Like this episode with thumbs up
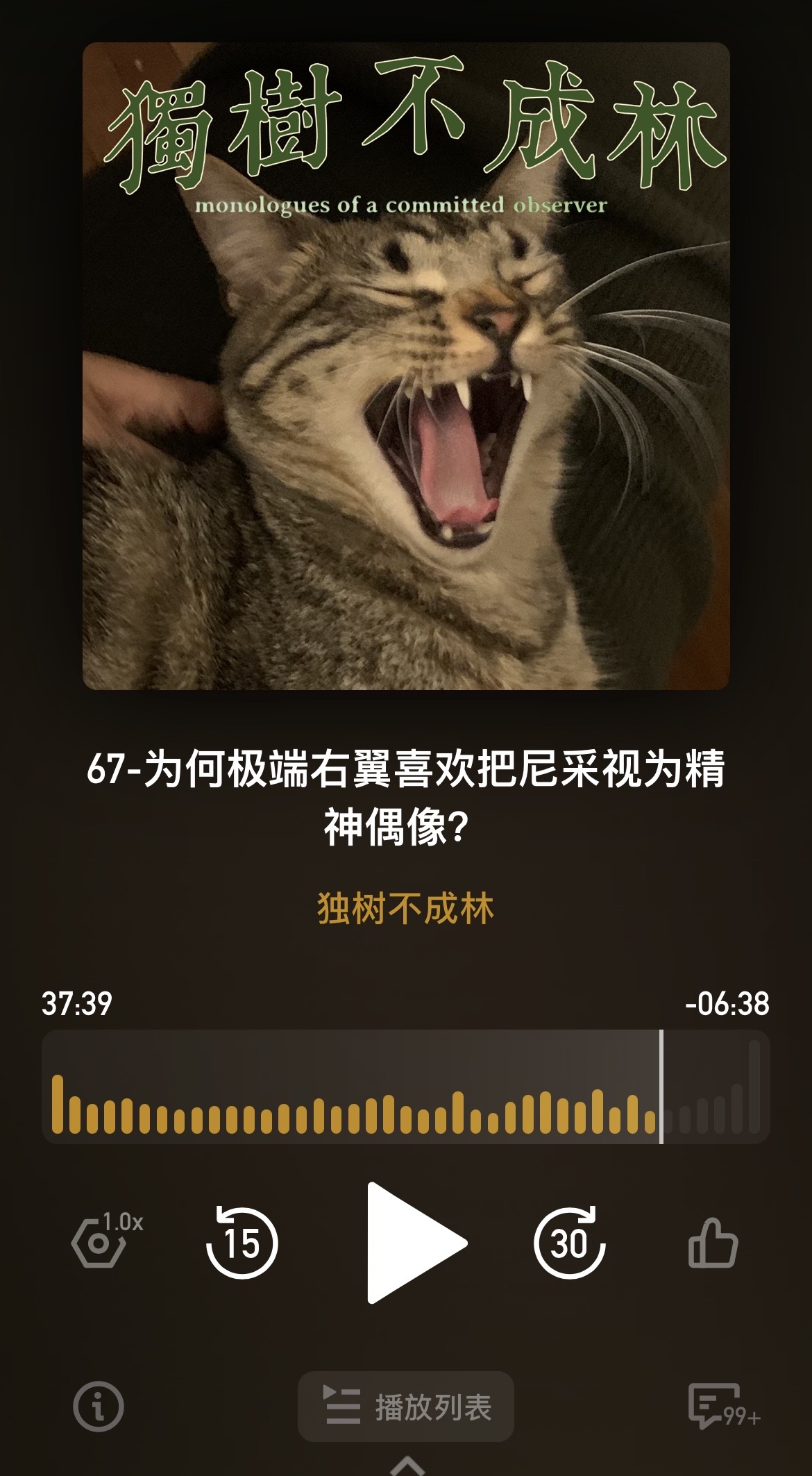This screenshot has height=1476, width=812. 713,1243
